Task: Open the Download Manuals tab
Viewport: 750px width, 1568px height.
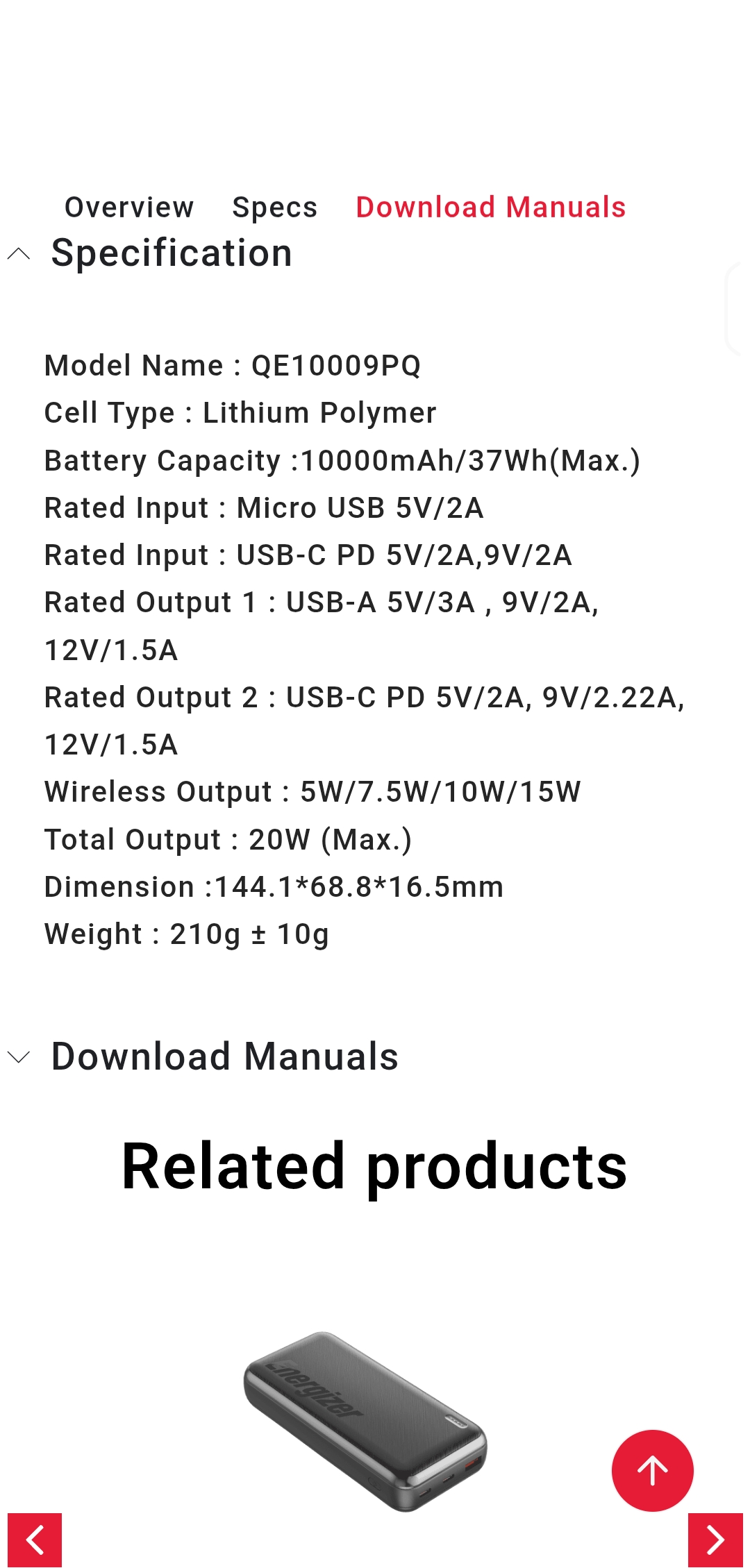Action: coord(491,207)
